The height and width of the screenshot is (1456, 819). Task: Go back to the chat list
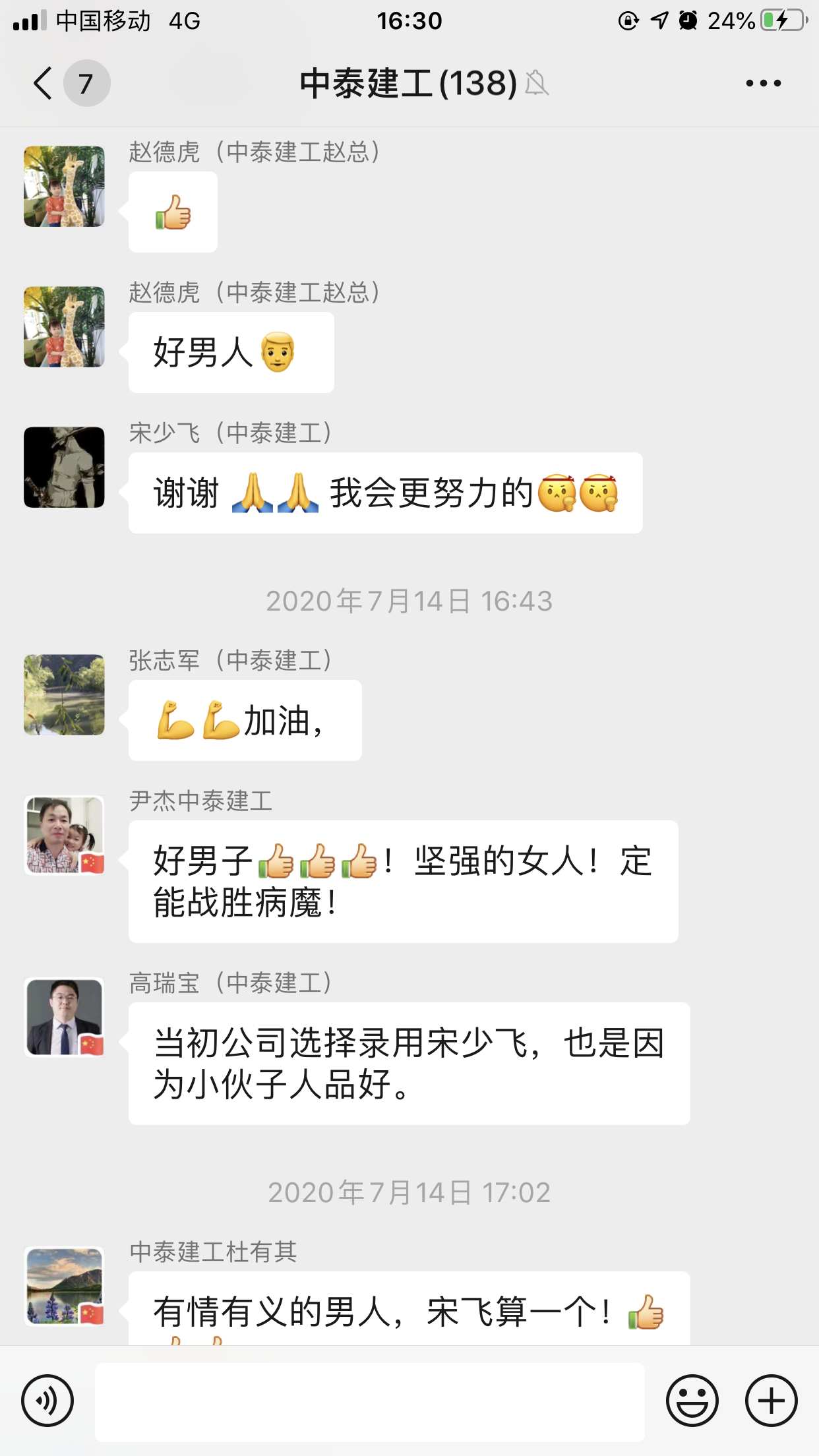click(x=44, y=84)
